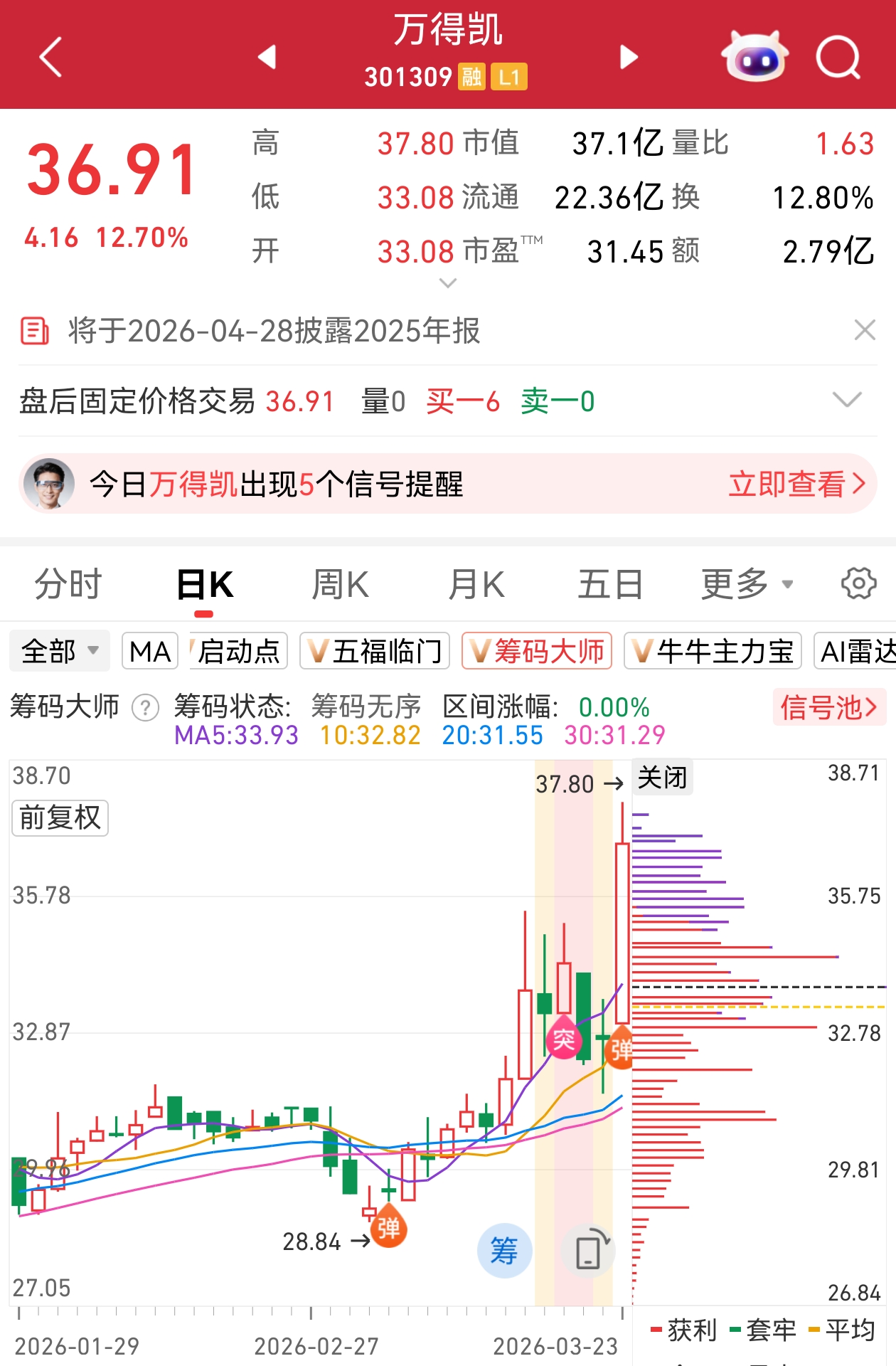Switch to the next stock
The height and width of the screenshot is (1366, 896).
(629, 57)
